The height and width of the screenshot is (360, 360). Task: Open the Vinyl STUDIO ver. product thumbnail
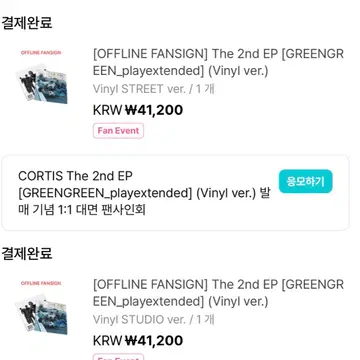point(41,308)
